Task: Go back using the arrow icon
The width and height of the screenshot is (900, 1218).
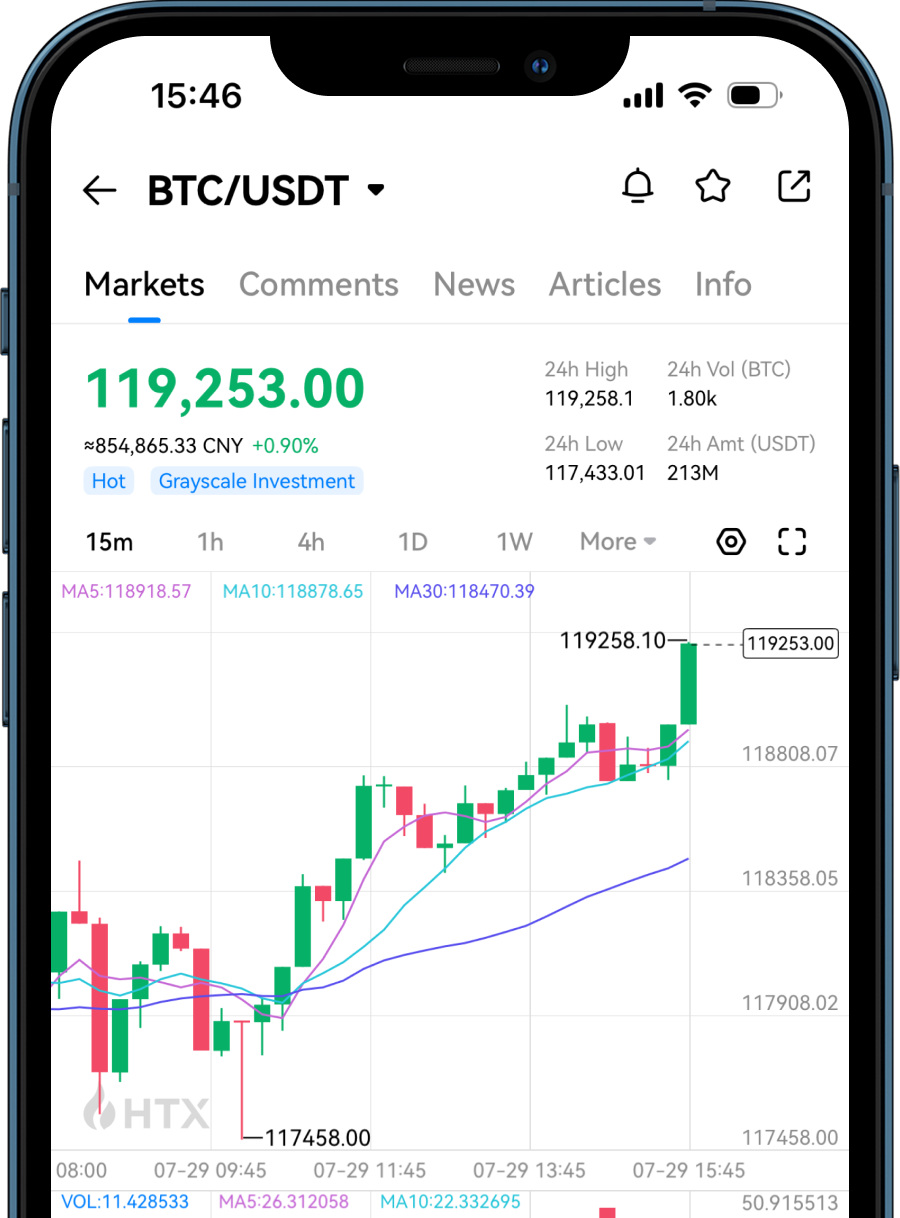Action: coord(100,190)
